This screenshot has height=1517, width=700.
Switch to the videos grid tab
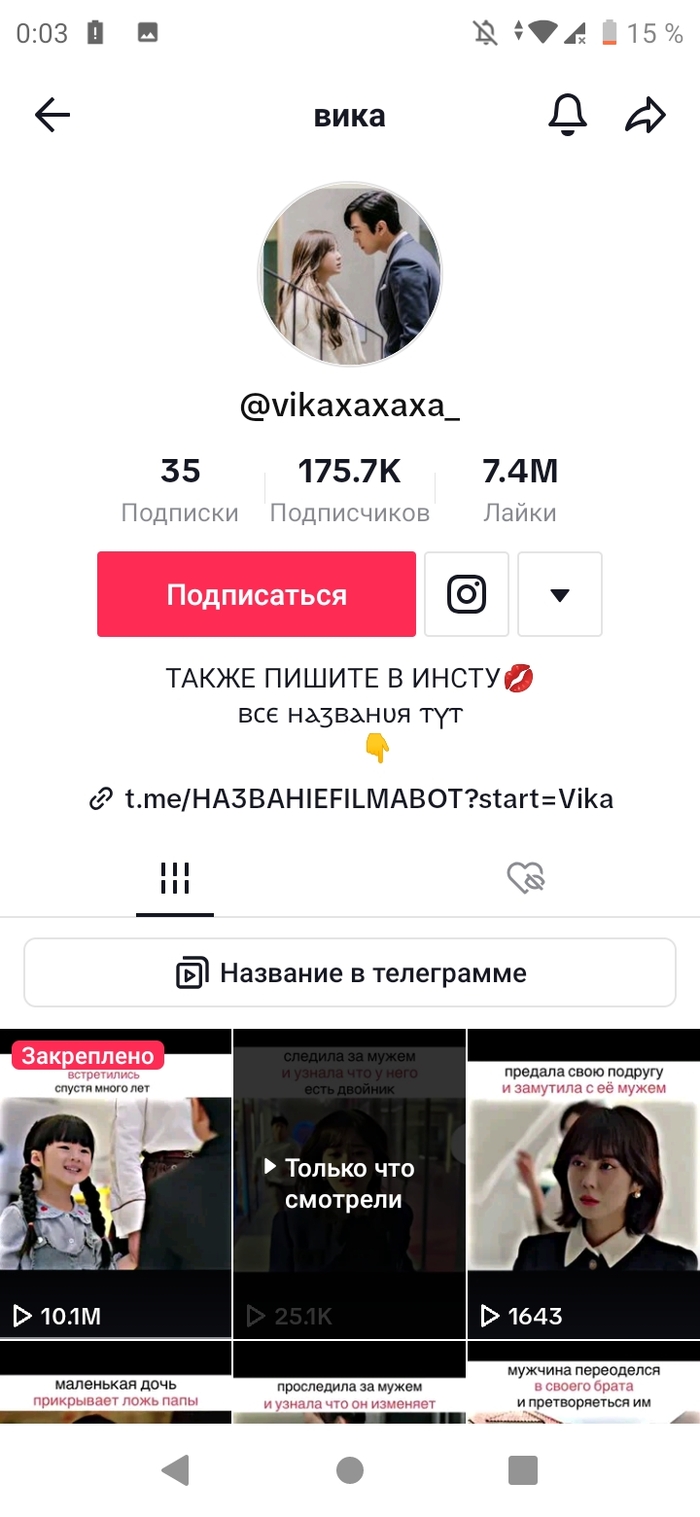(x=175, y=879)
